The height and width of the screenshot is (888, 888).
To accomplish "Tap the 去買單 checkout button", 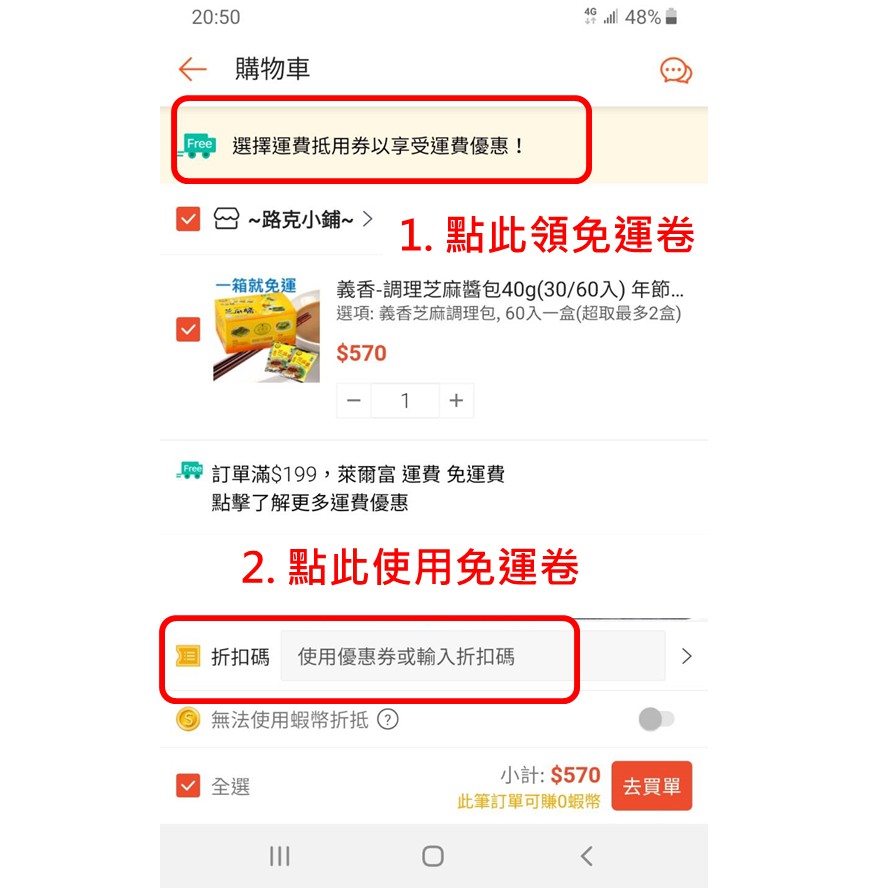I will [x=651, y=785].
